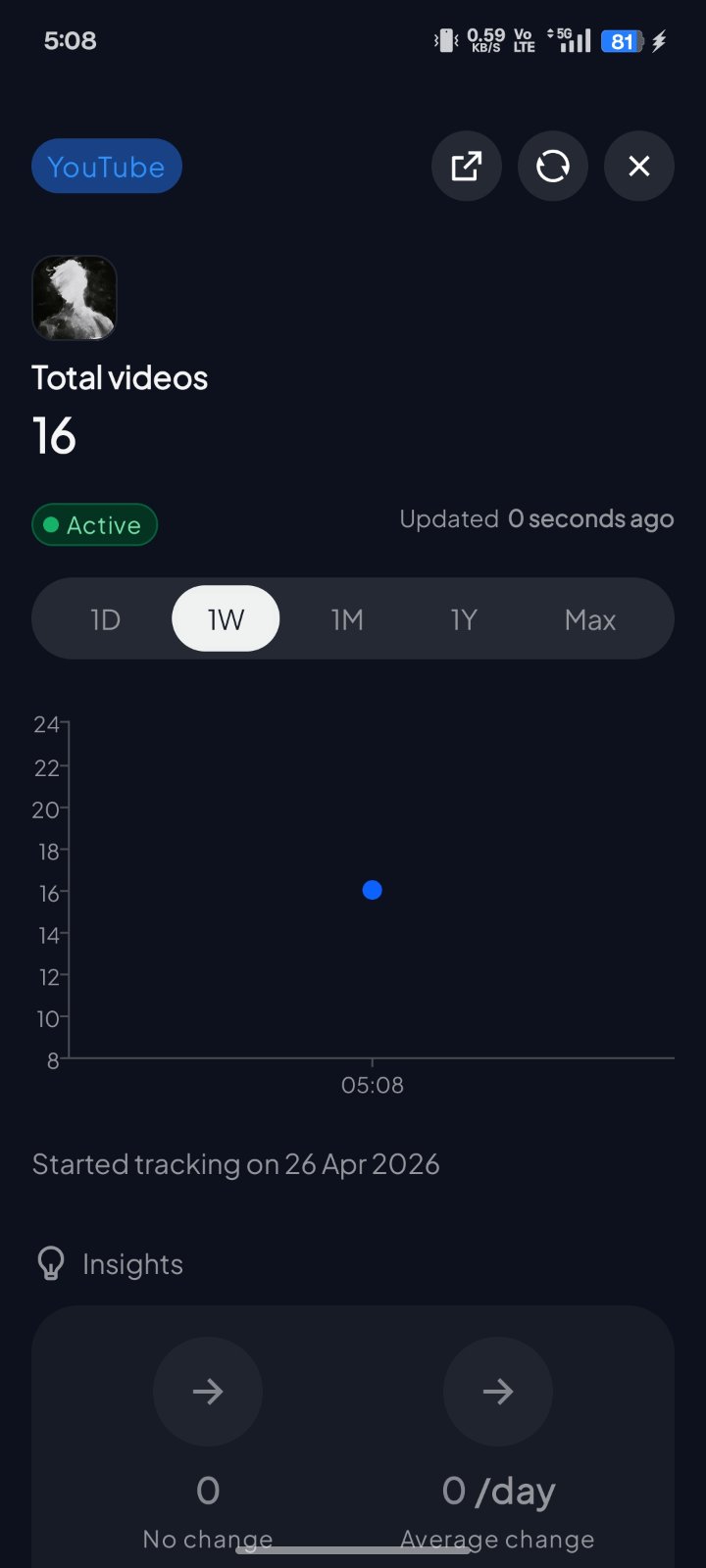Tap the blue data point on chart

coord(372,890)
